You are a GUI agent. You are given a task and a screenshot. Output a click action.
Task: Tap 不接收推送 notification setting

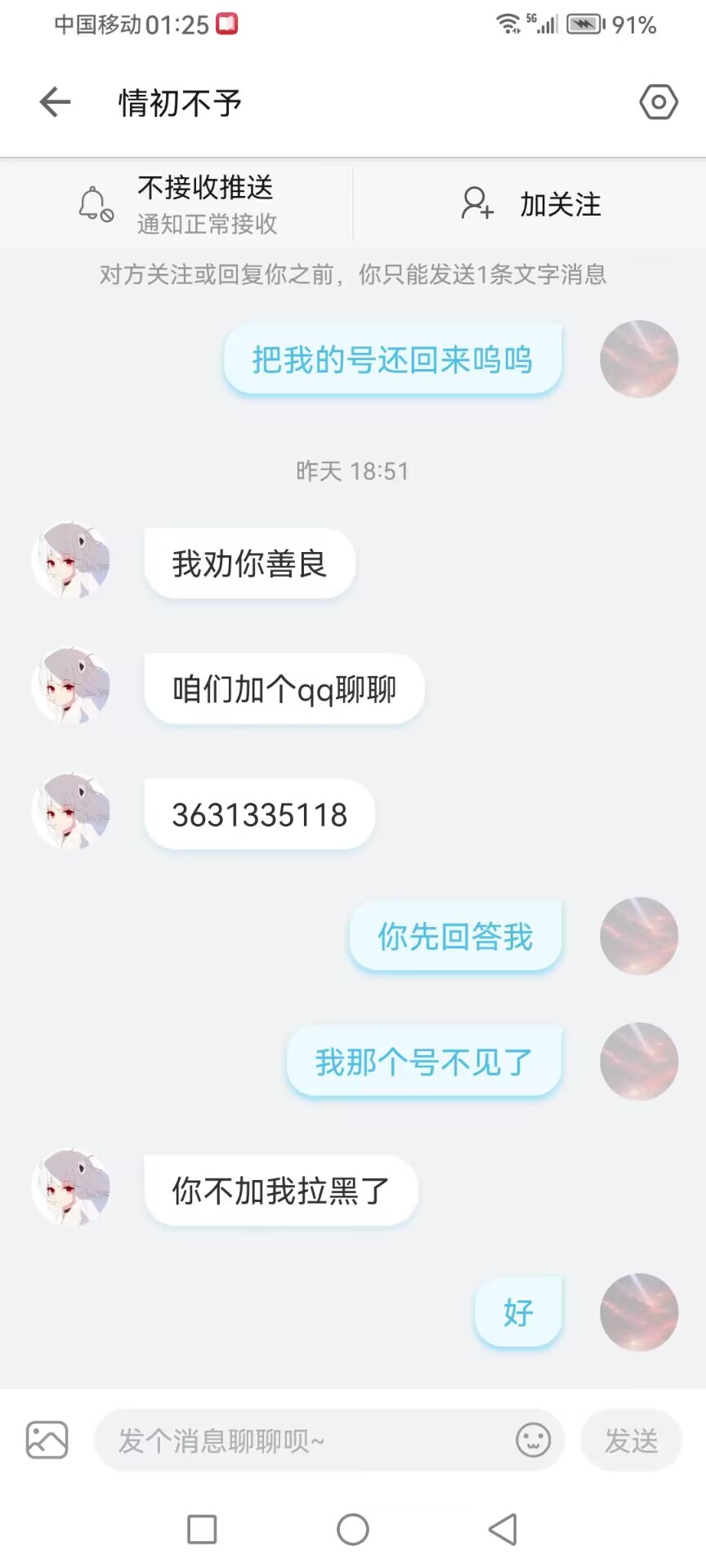(x=177, y=204)
